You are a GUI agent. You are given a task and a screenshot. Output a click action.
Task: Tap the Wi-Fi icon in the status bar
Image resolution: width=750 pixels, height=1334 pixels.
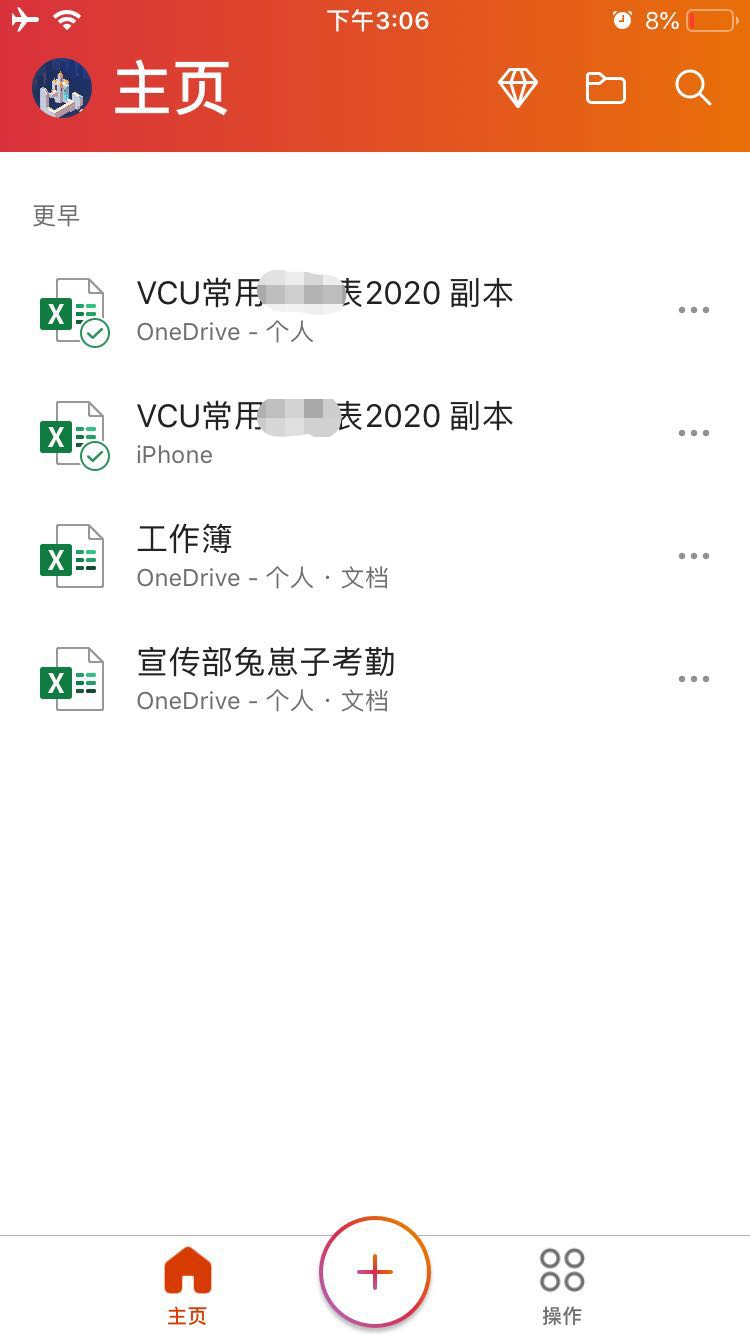[x=67, y=17]
